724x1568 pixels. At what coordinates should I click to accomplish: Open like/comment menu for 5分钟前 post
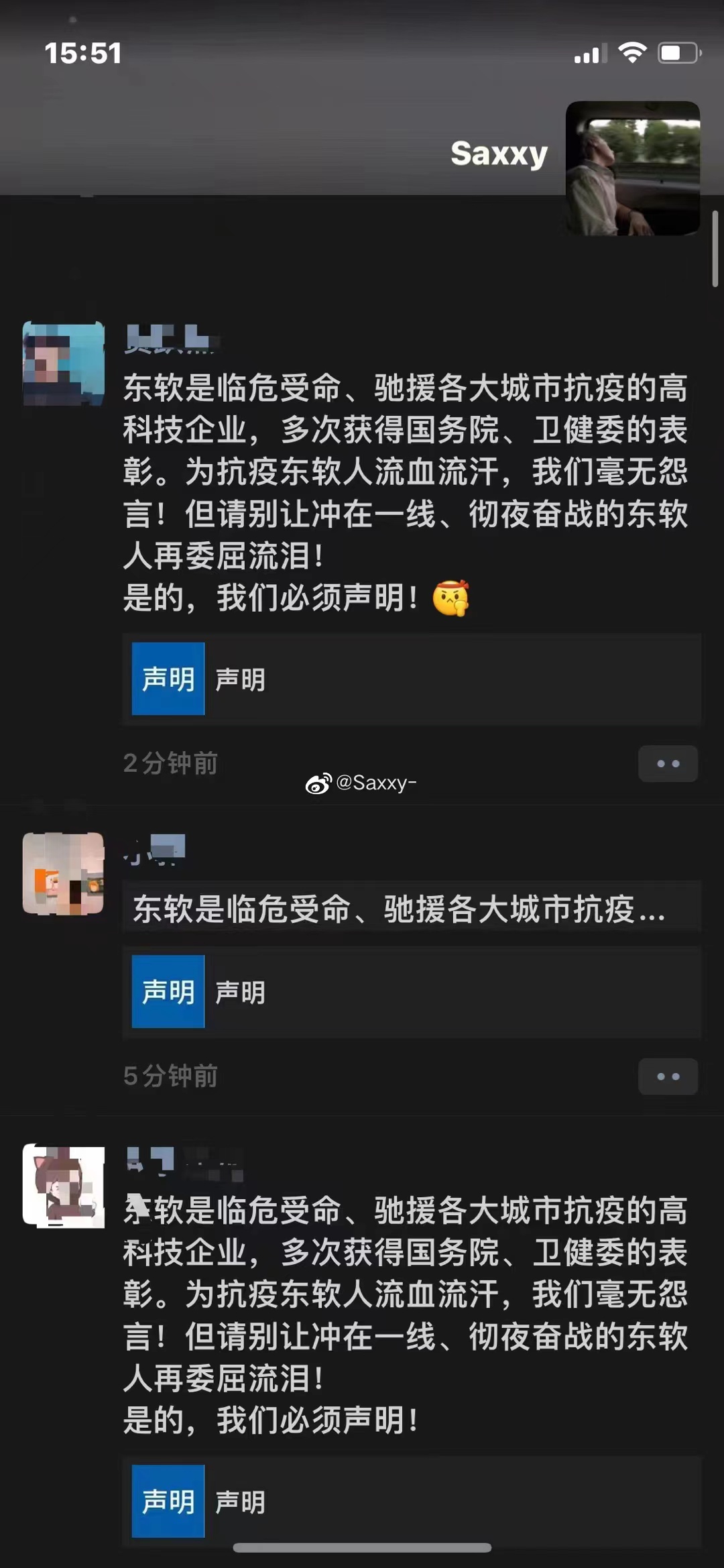pyautogui.click(x=668, y=1076)
